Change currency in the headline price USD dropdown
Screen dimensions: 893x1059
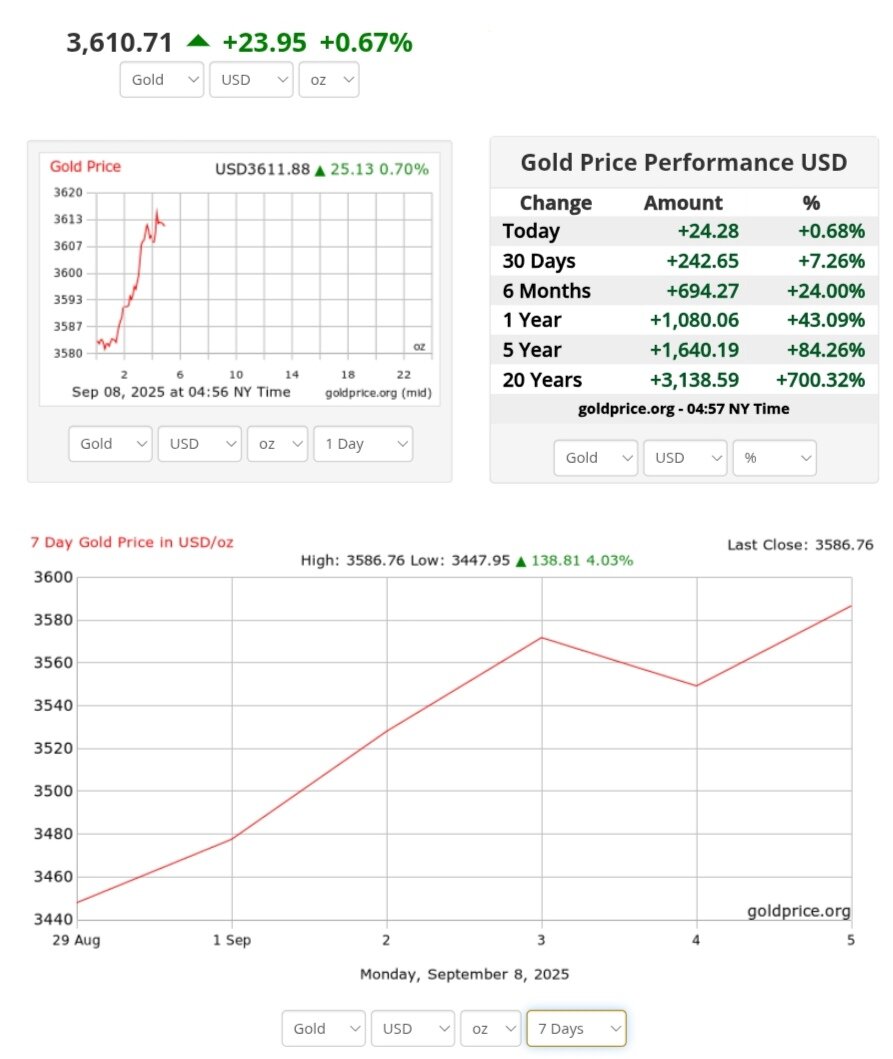pyautogui.click(x=250, y=80)
